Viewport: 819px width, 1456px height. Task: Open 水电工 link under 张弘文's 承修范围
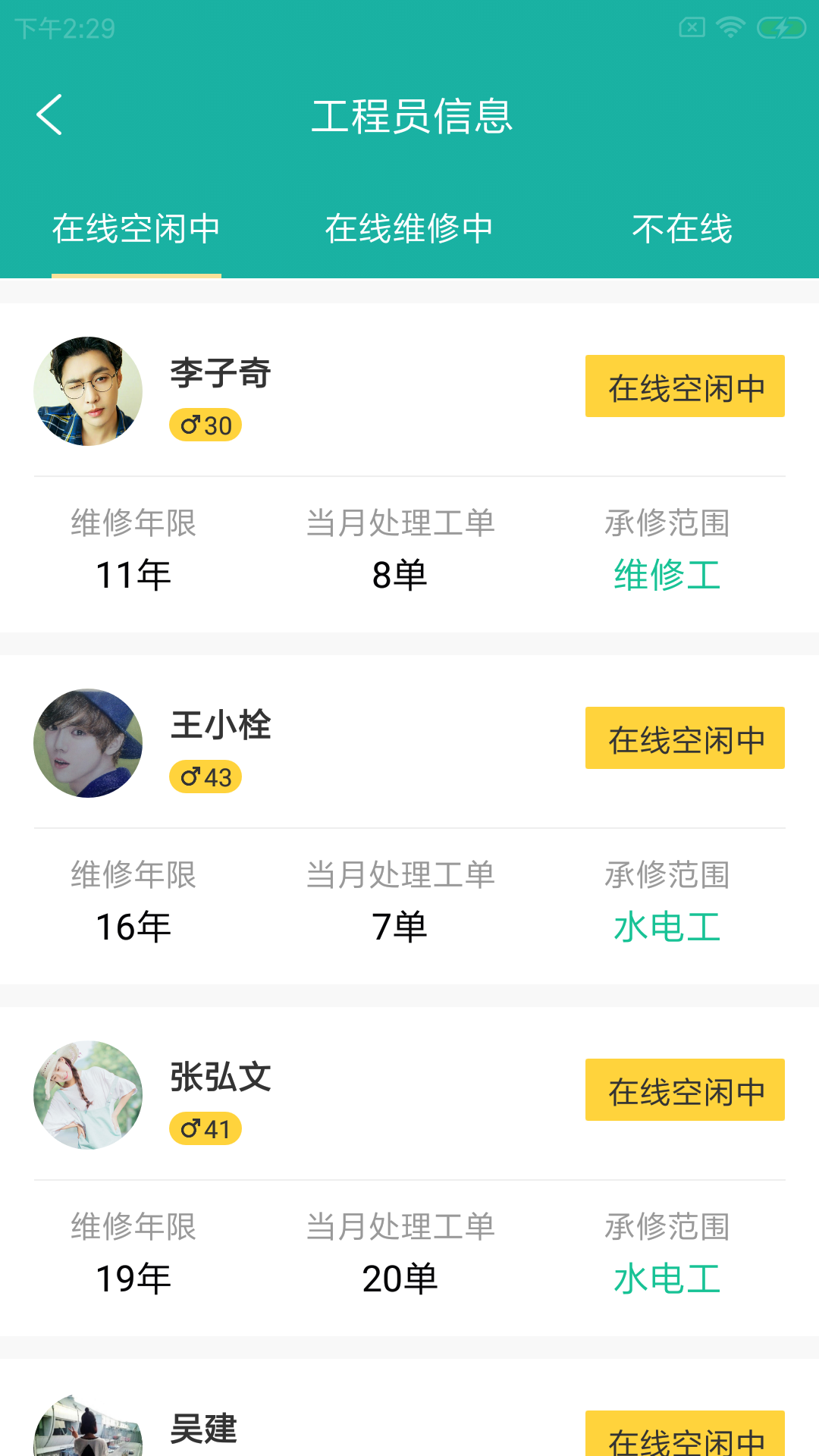(667, 1278)
